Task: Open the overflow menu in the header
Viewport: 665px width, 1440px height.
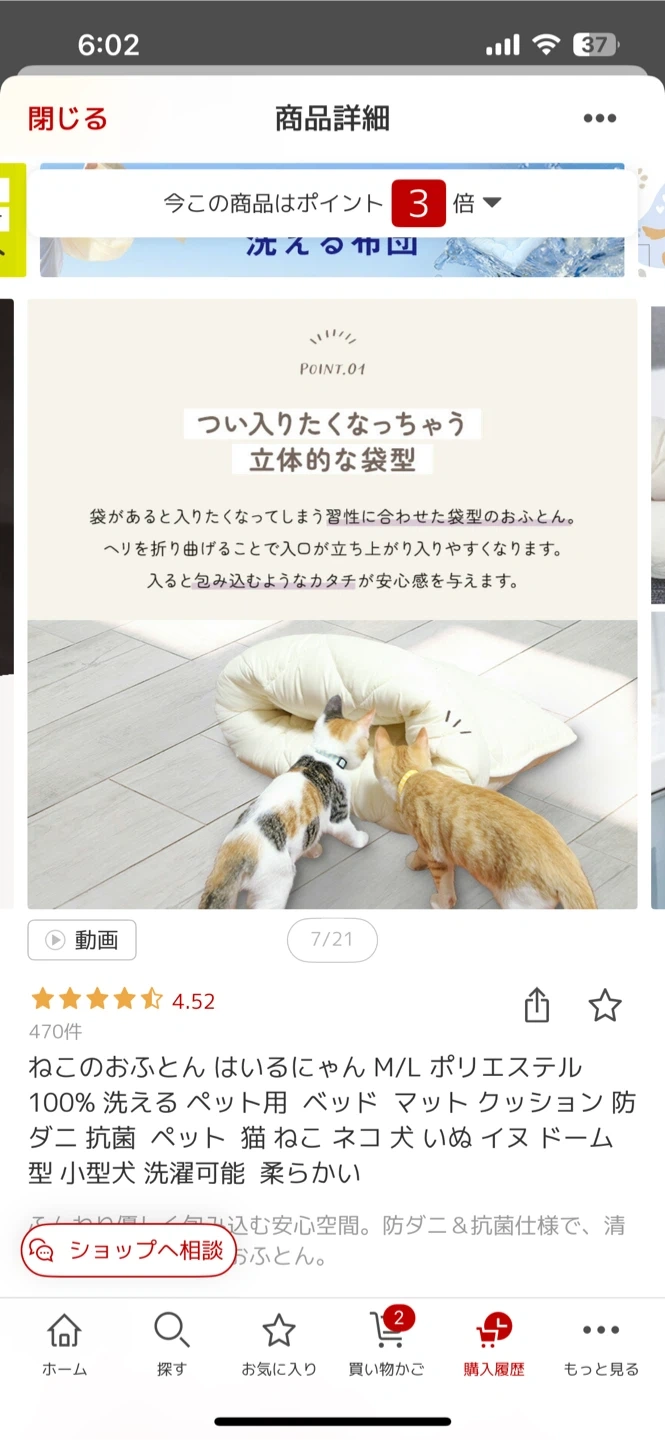Action: (x=599, y=119)
